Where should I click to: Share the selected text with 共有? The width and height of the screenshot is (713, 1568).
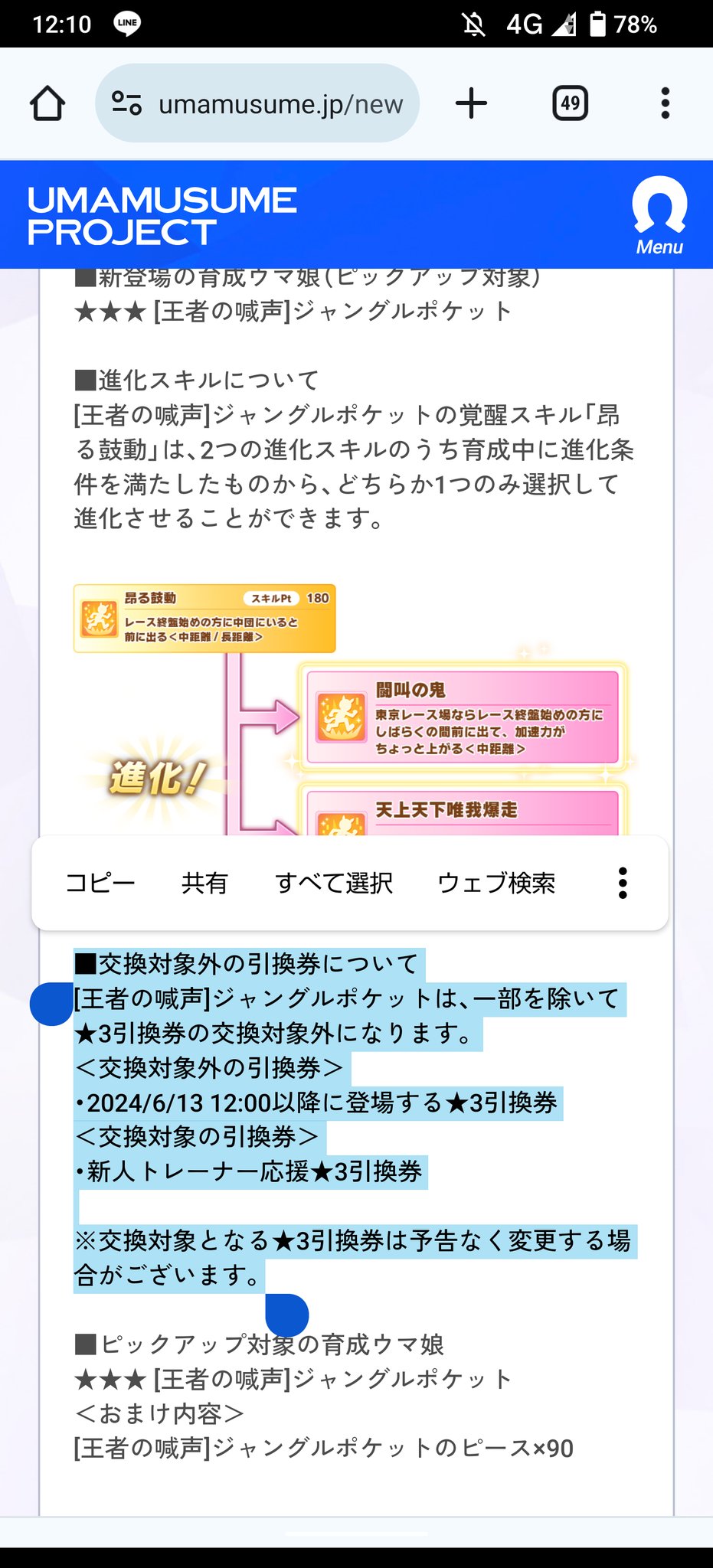(x=204, y=883)
